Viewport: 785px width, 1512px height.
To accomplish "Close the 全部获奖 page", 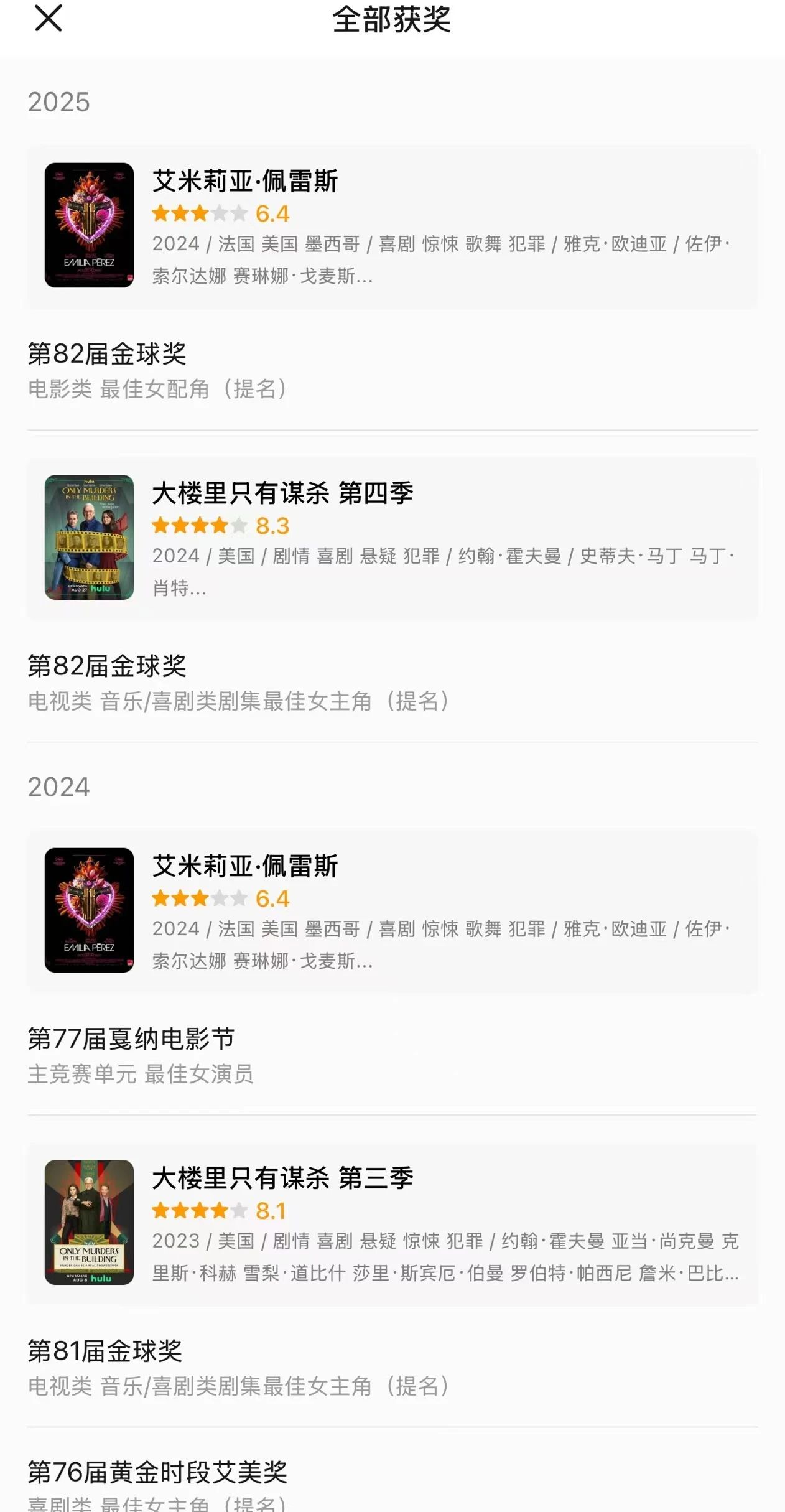I will tap(49, 19).
